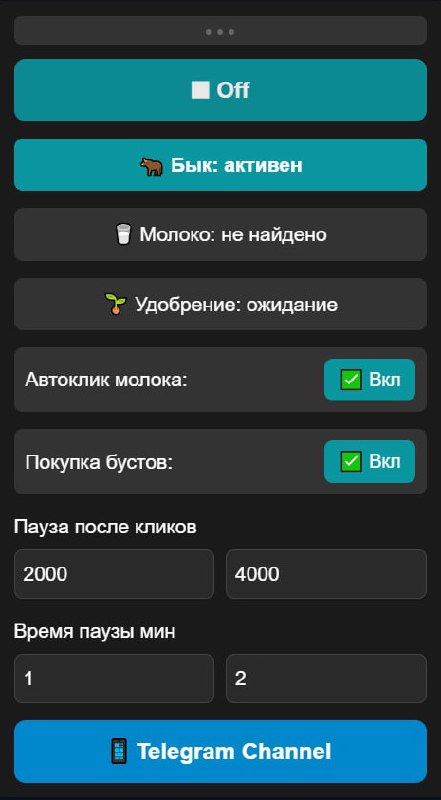This screenshot has height=800, width=441.
Task: Tap the three-dots drag handle bar
Action: click(220, 31)
